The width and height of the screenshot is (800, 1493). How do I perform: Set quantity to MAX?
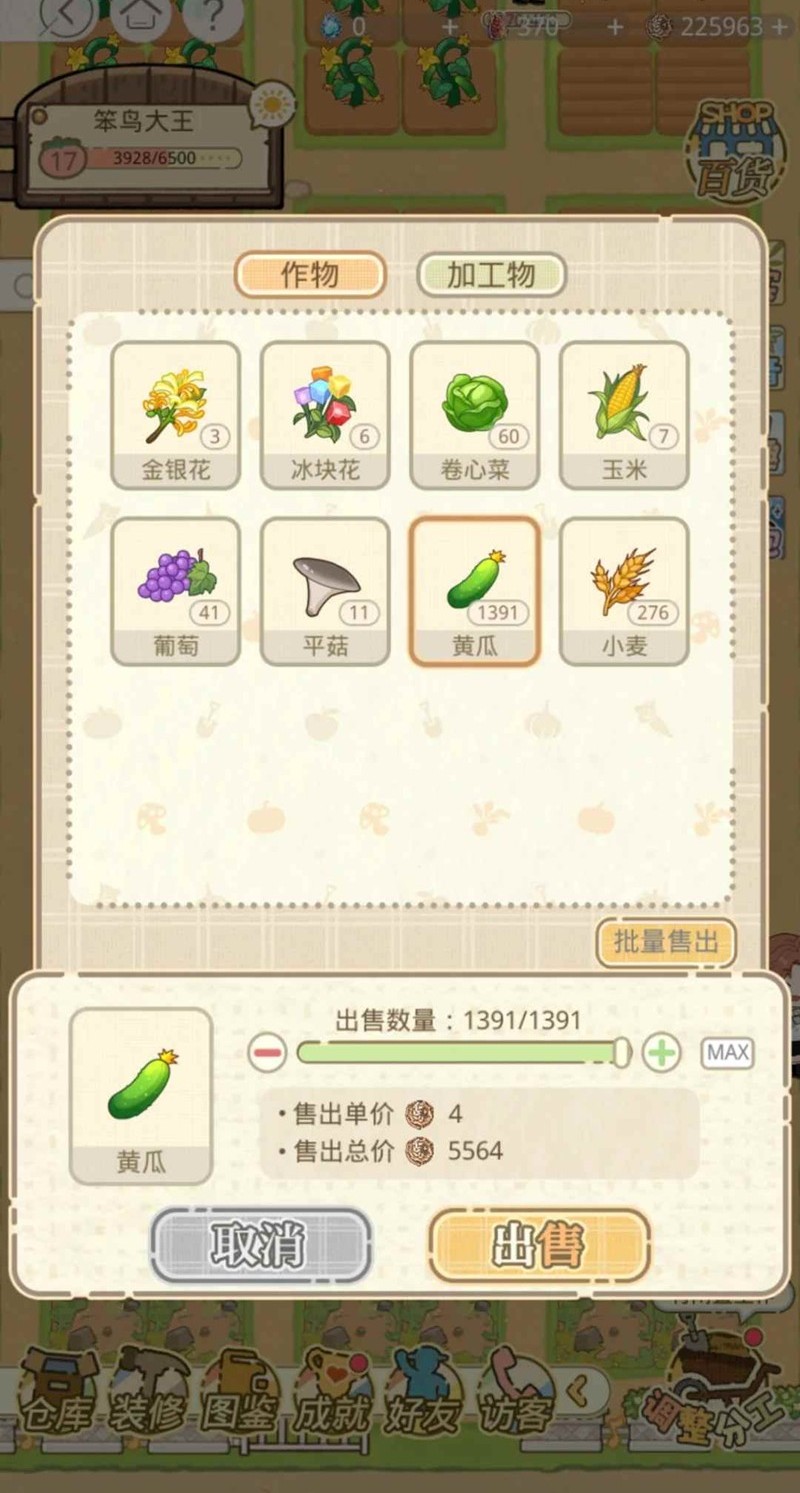(727, 1053)
